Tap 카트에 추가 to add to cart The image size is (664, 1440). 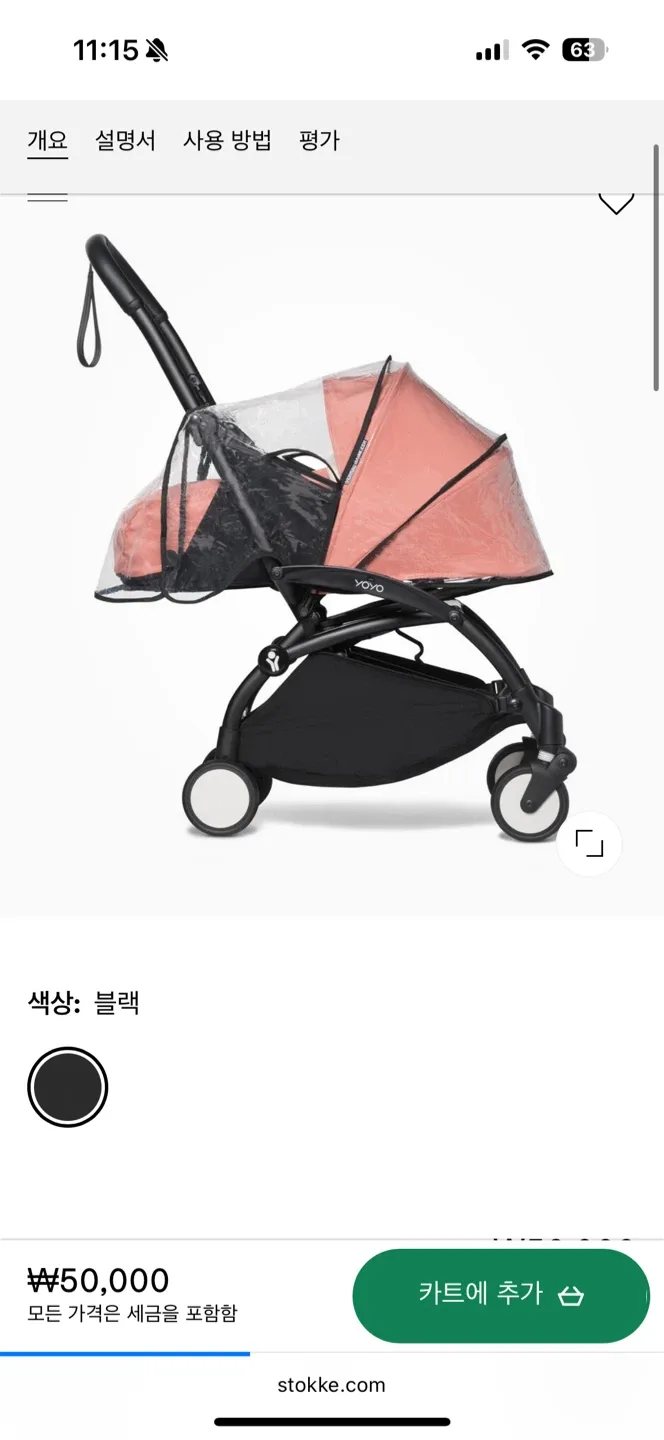click(500, 1295)
